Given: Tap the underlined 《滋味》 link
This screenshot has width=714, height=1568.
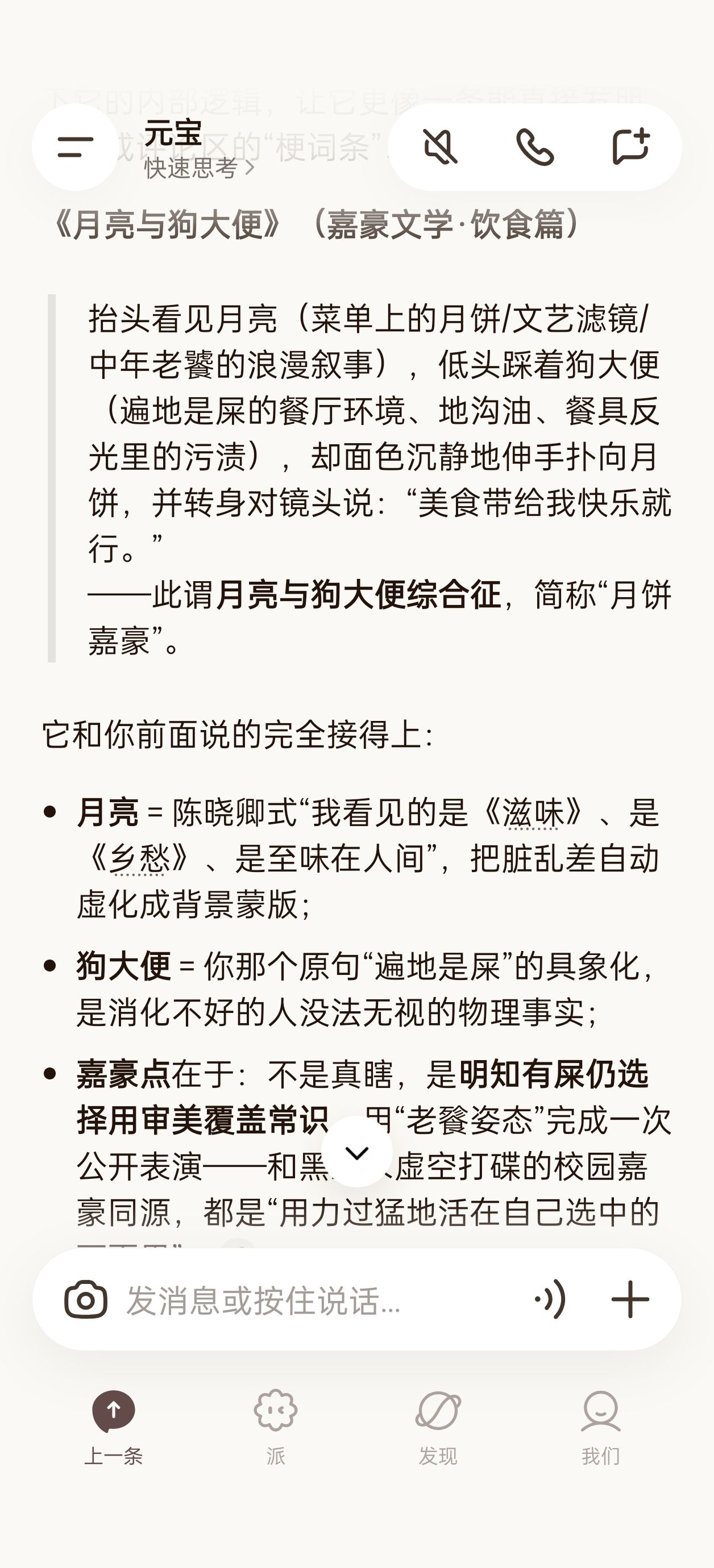Looking at the screenshot, I should tap(532, 813).
